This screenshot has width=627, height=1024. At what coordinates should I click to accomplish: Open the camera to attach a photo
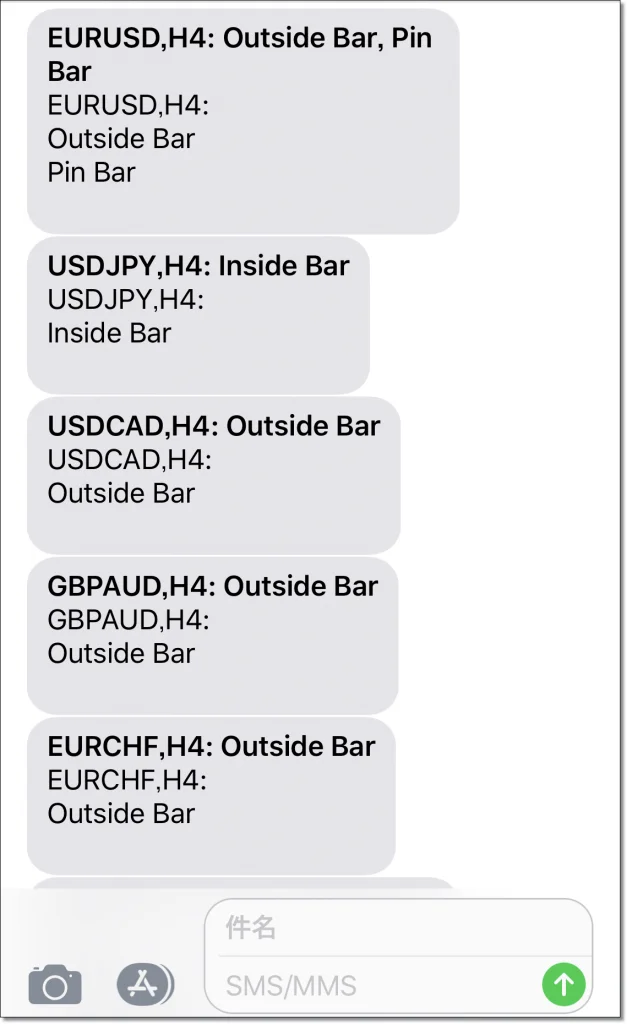coord(55,984)
